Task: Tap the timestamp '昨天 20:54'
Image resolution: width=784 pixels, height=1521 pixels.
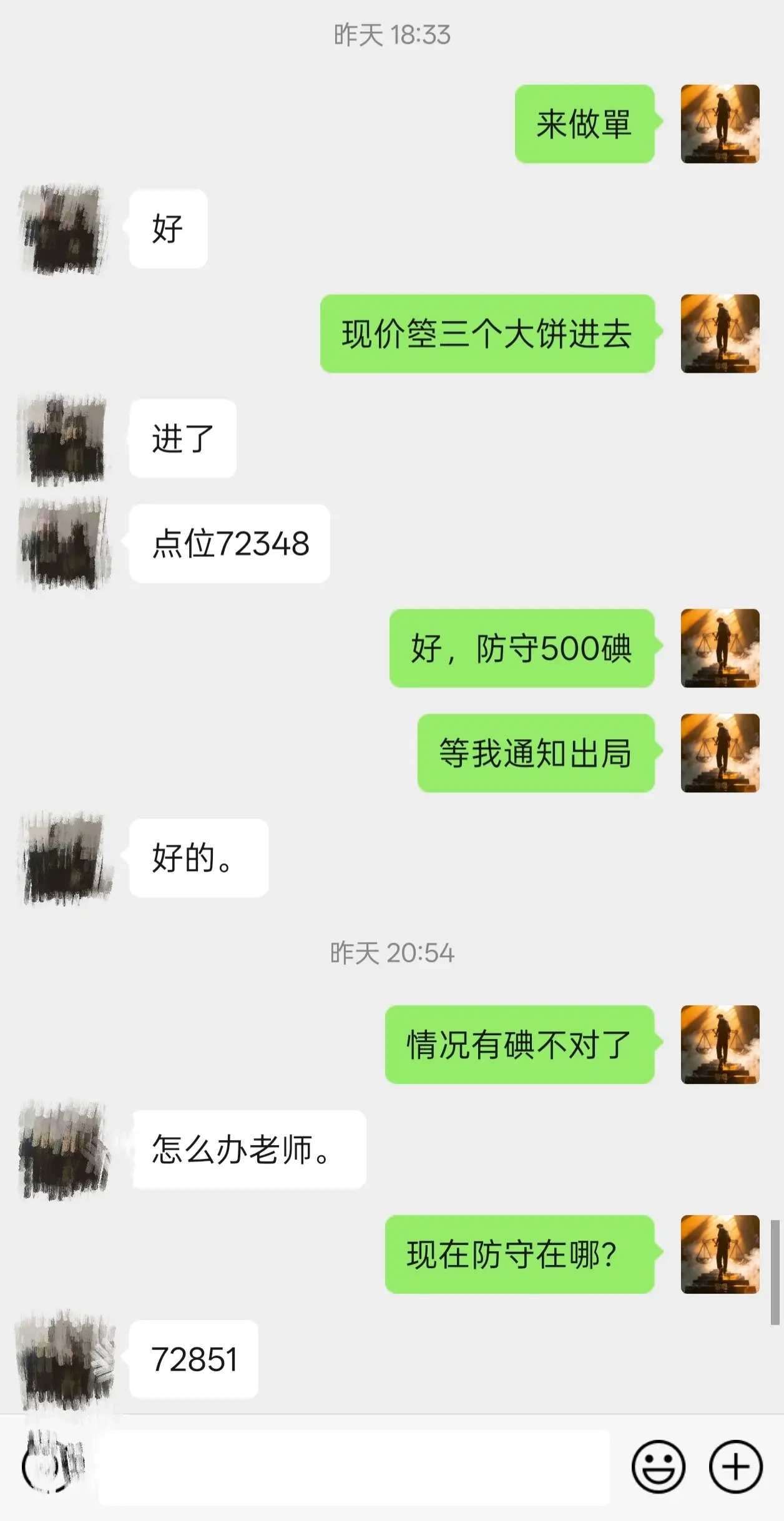Action: pos(392,953)
